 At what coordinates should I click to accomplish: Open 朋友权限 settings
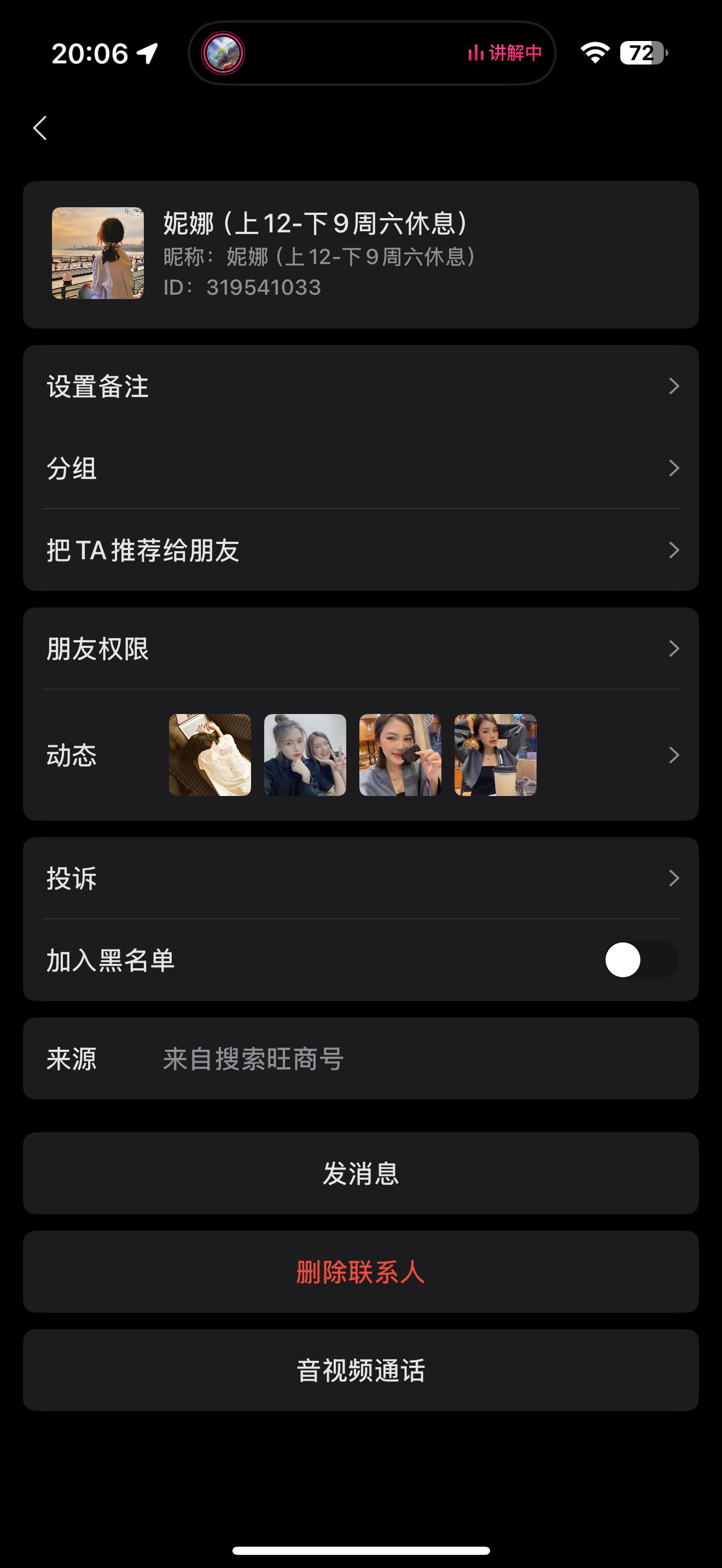click(360, 649)
